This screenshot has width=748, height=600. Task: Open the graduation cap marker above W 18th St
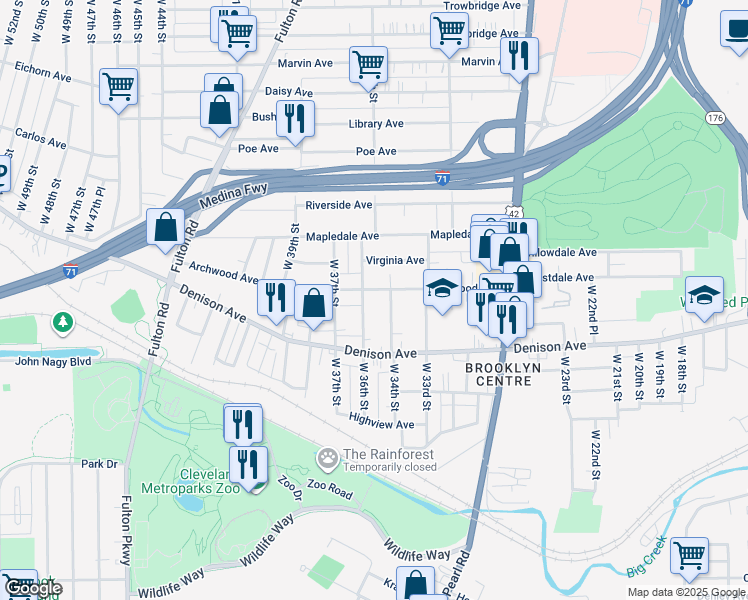(x=704, y=295)
